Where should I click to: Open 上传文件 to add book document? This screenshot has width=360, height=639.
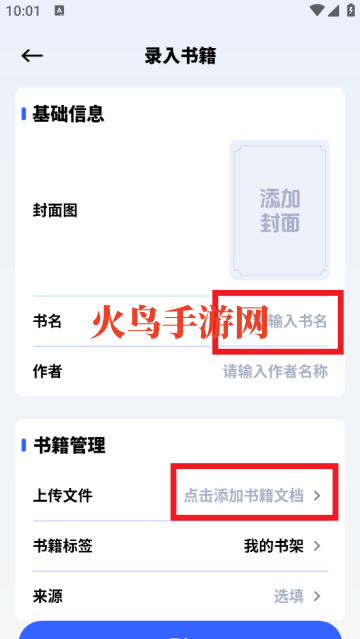pyautogui.click(x=180, y=496)
